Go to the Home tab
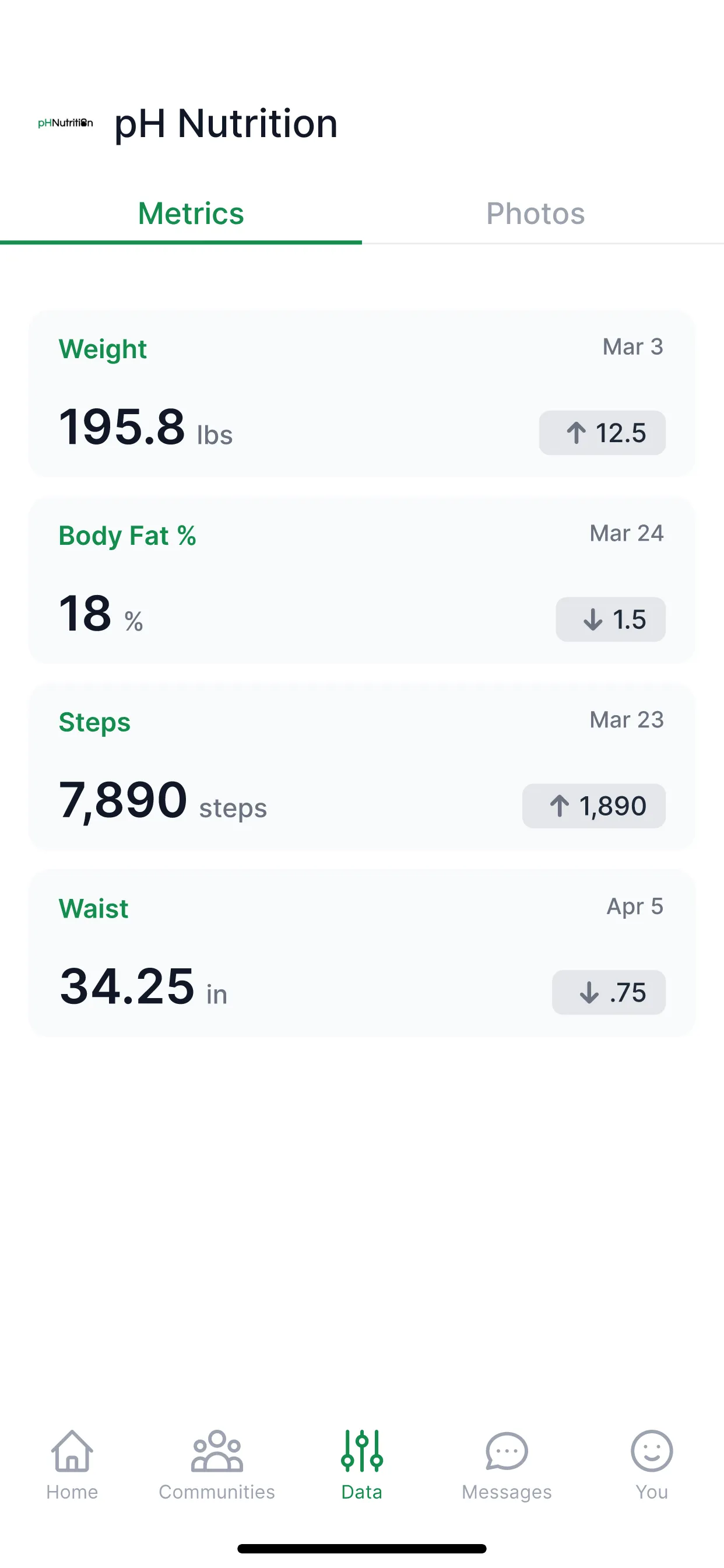The image size is (724, 1568). [72, 1465]
